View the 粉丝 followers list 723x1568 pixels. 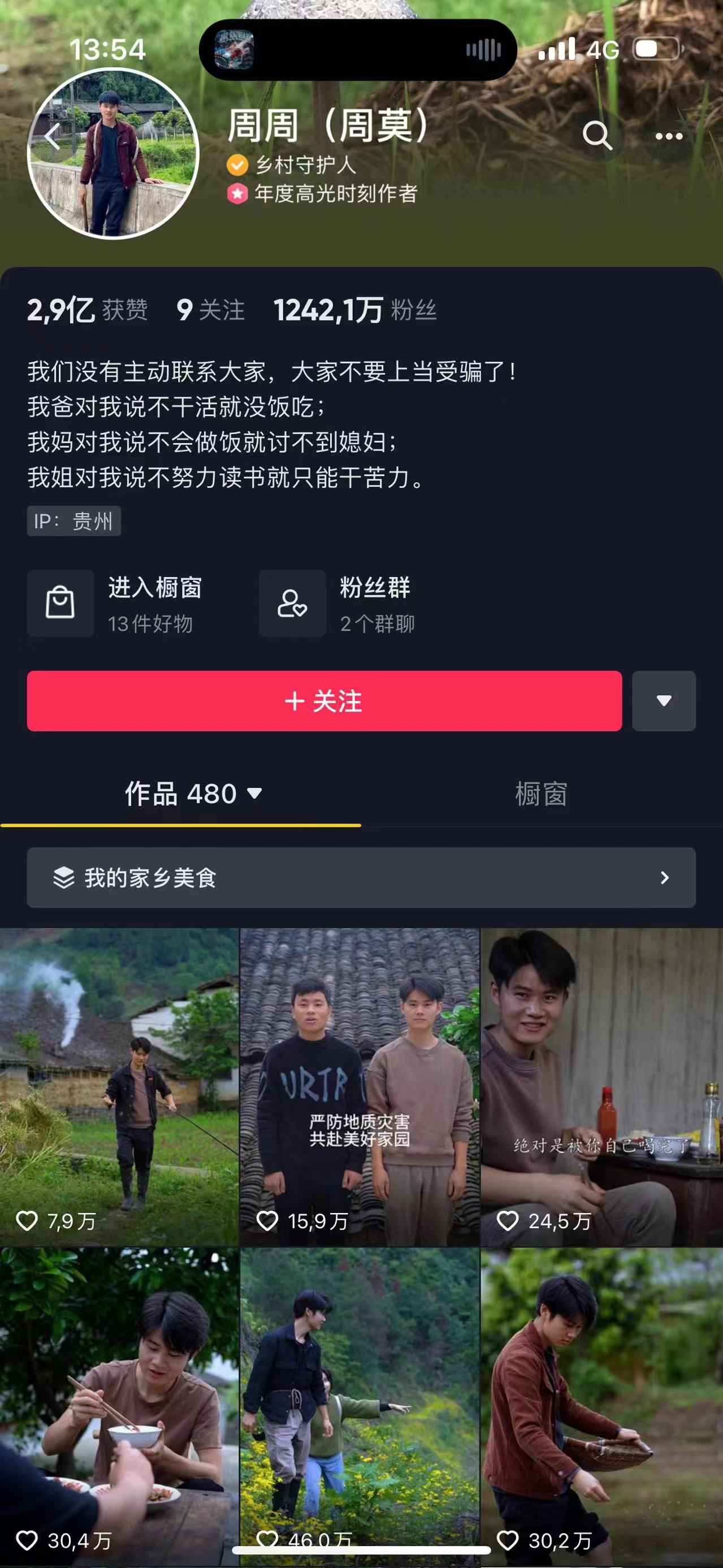(x=355, y=310)
